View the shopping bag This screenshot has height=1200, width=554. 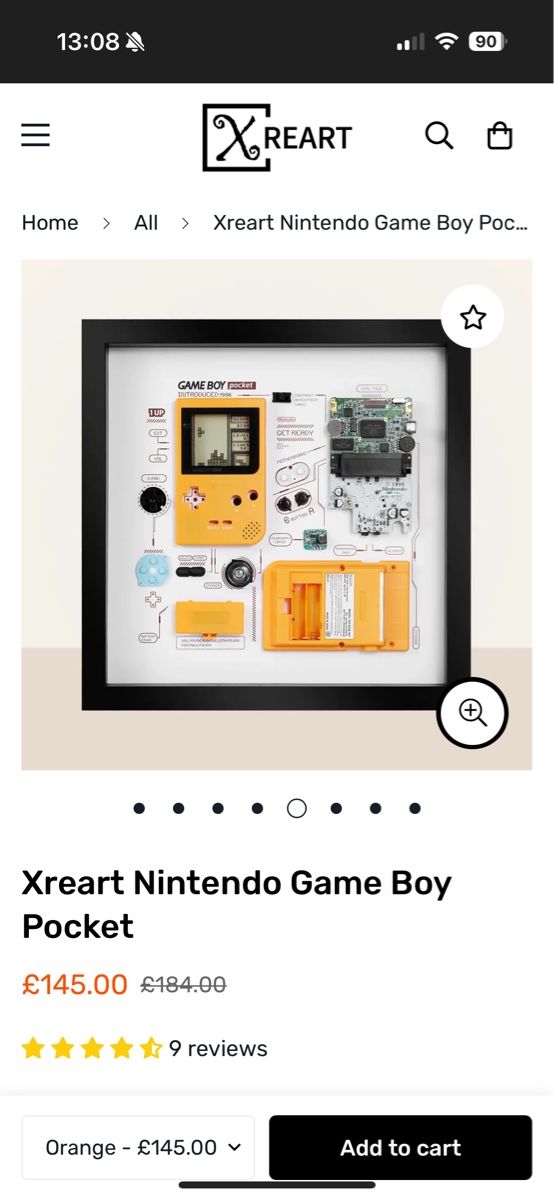click(500, 135)
